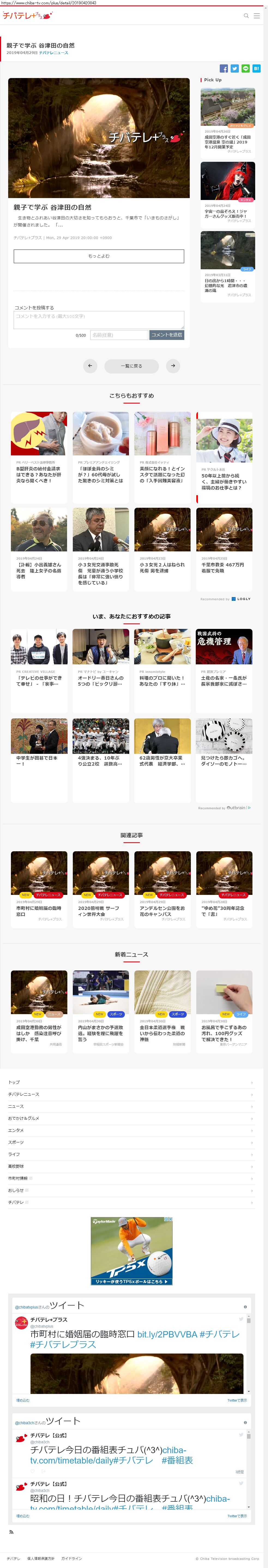The width and height of the screenshot is (268, 1568).
Task: Share this article on Facebook
Action: [224, 69]
